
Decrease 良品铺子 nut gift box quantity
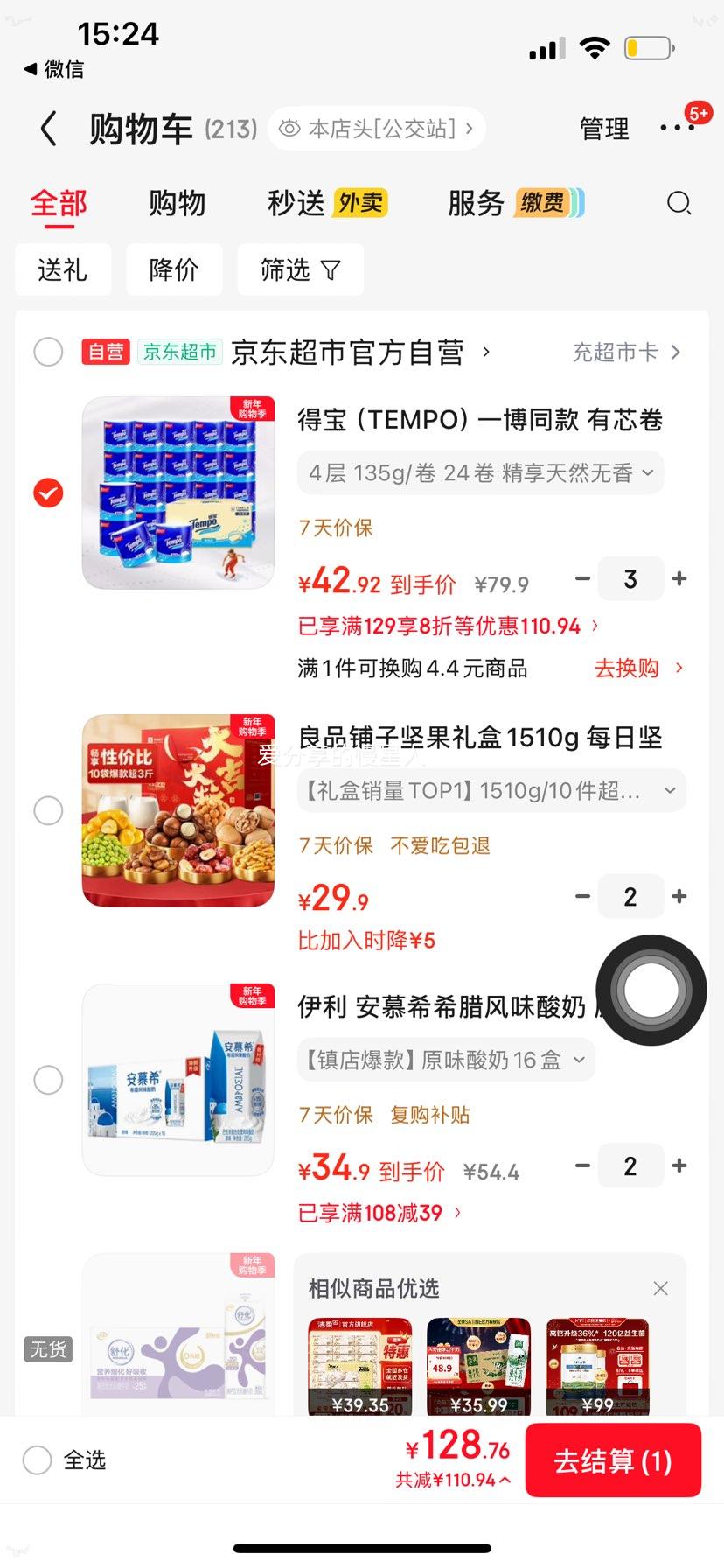(x=581, y=895)
